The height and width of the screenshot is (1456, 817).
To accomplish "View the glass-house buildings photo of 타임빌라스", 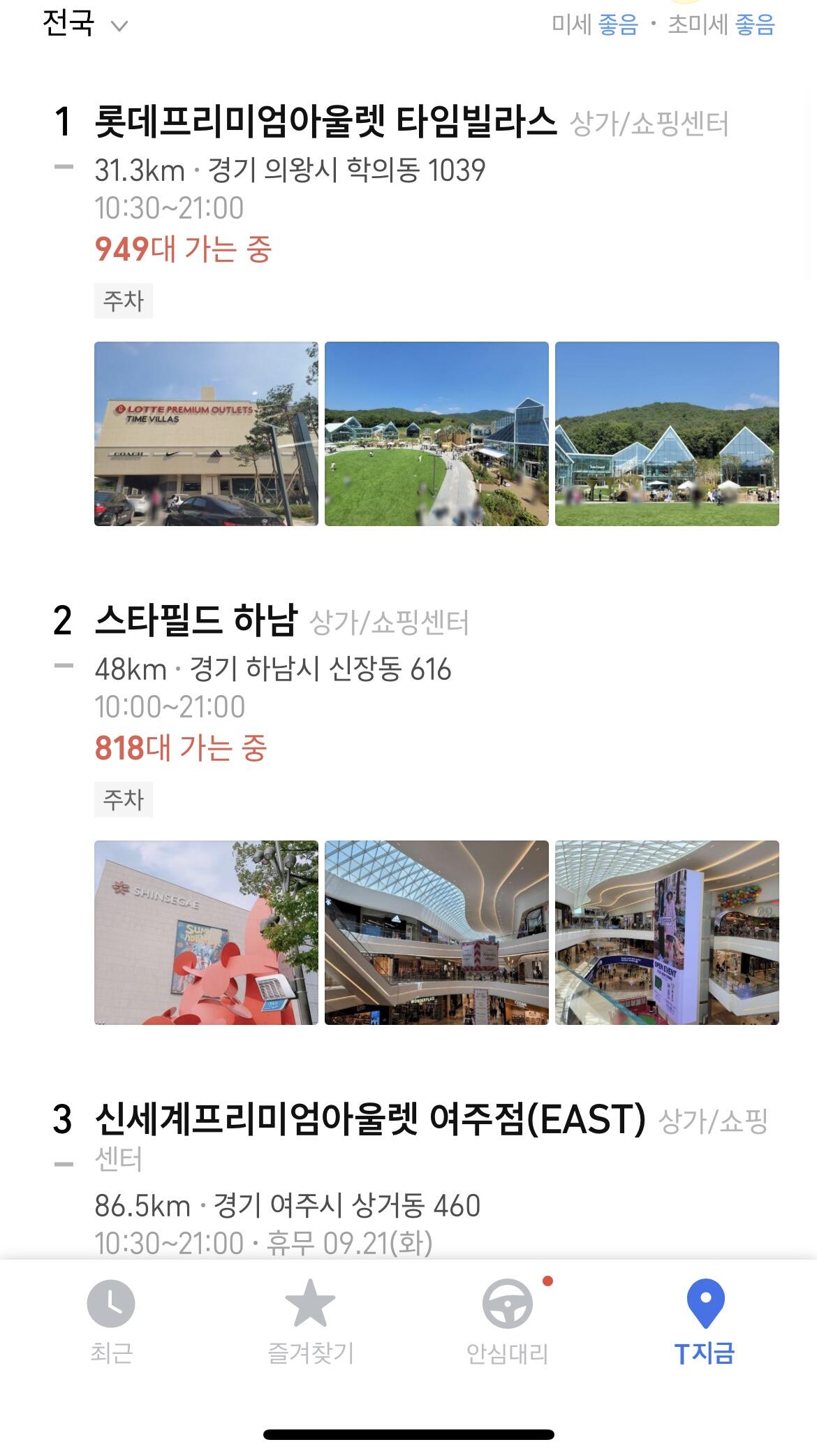I will [x=667, y=434].
